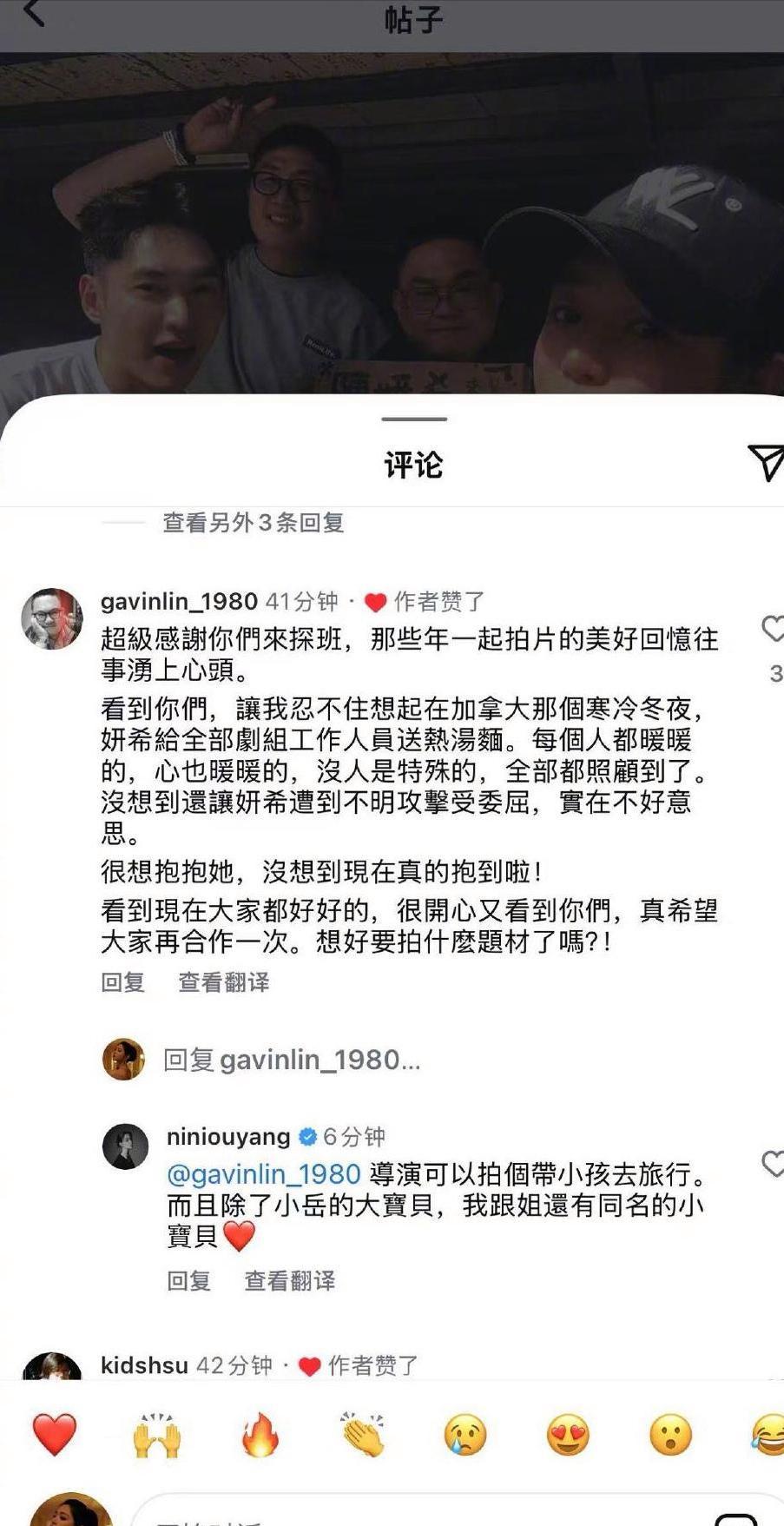View translation of niniouyang's reply

point(289,1280)
